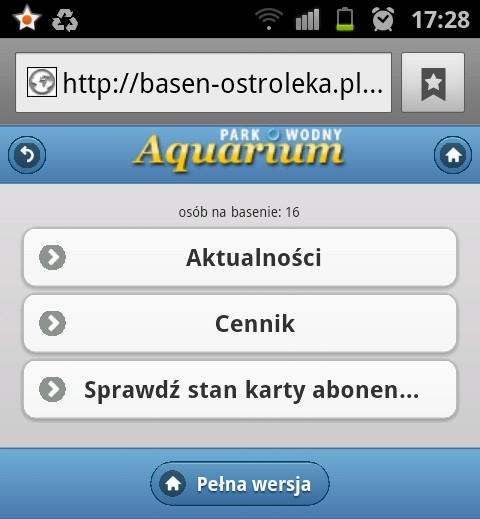Open Aktualności
This screenshot has height=519, width=480.
tap(240, 257)
